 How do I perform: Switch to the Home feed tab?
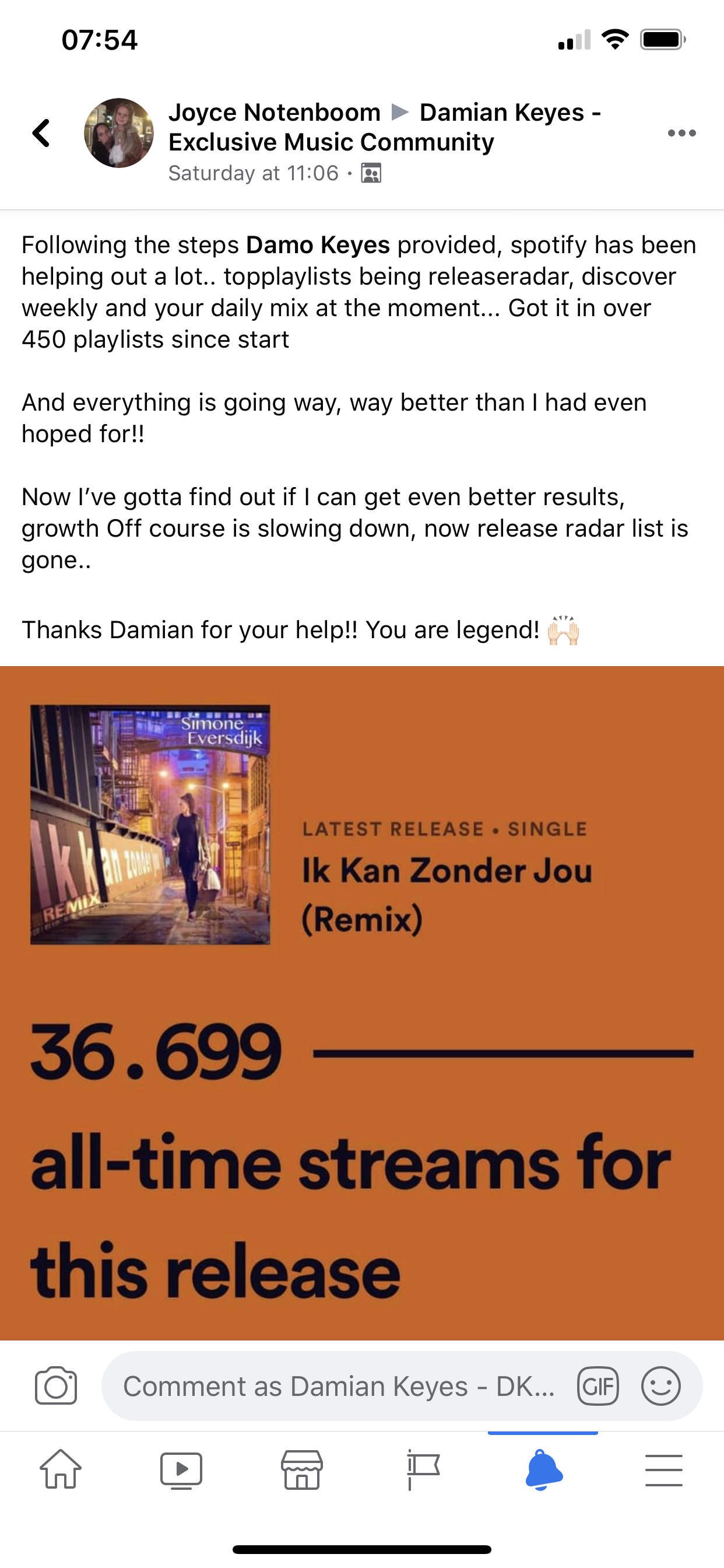60,1469
